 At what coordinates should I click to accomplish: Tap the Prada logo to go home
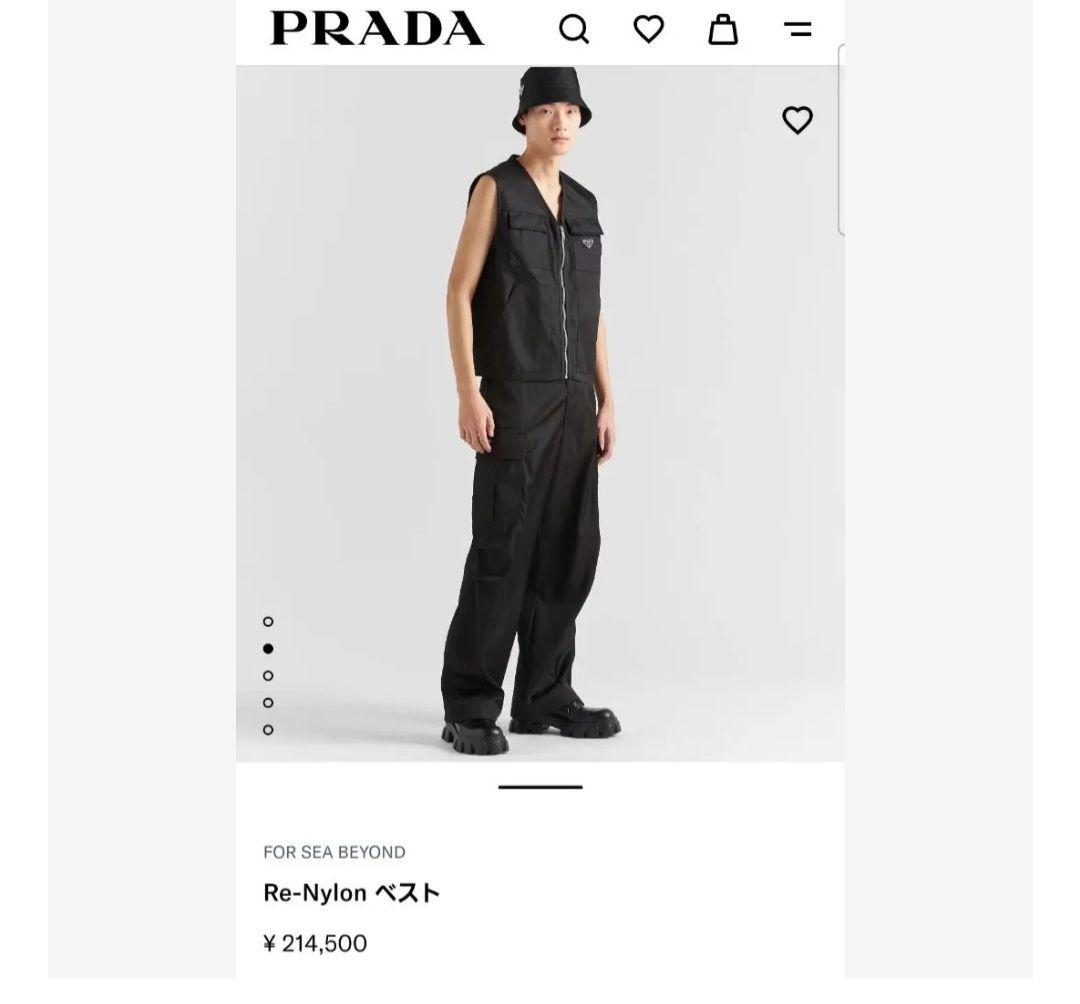coord(377,29)
